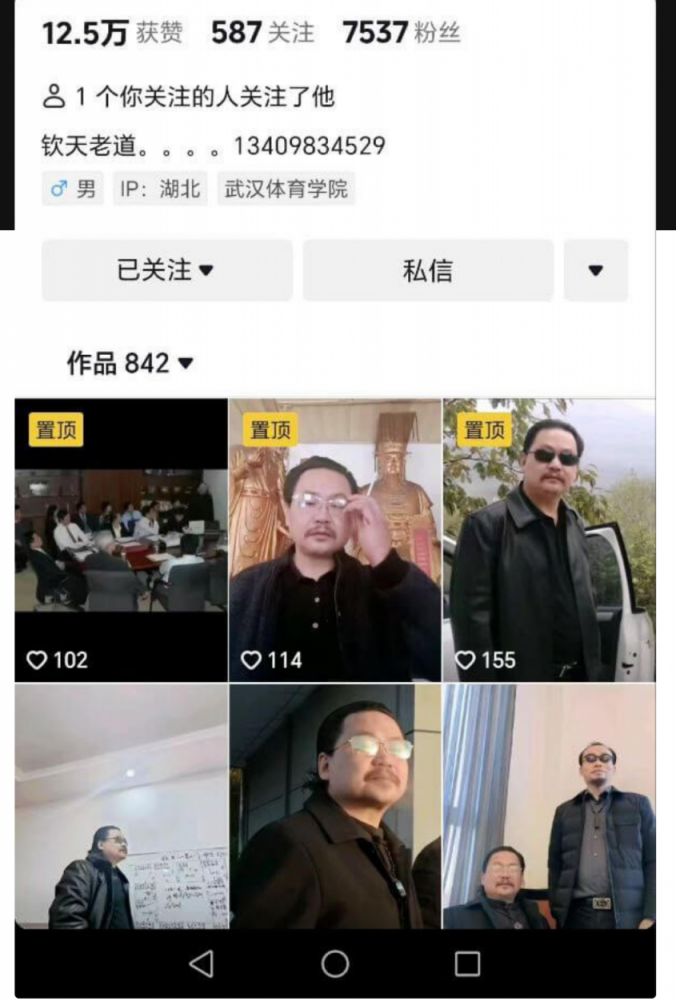
Task: Go back with the system back button
Action: 201,964
